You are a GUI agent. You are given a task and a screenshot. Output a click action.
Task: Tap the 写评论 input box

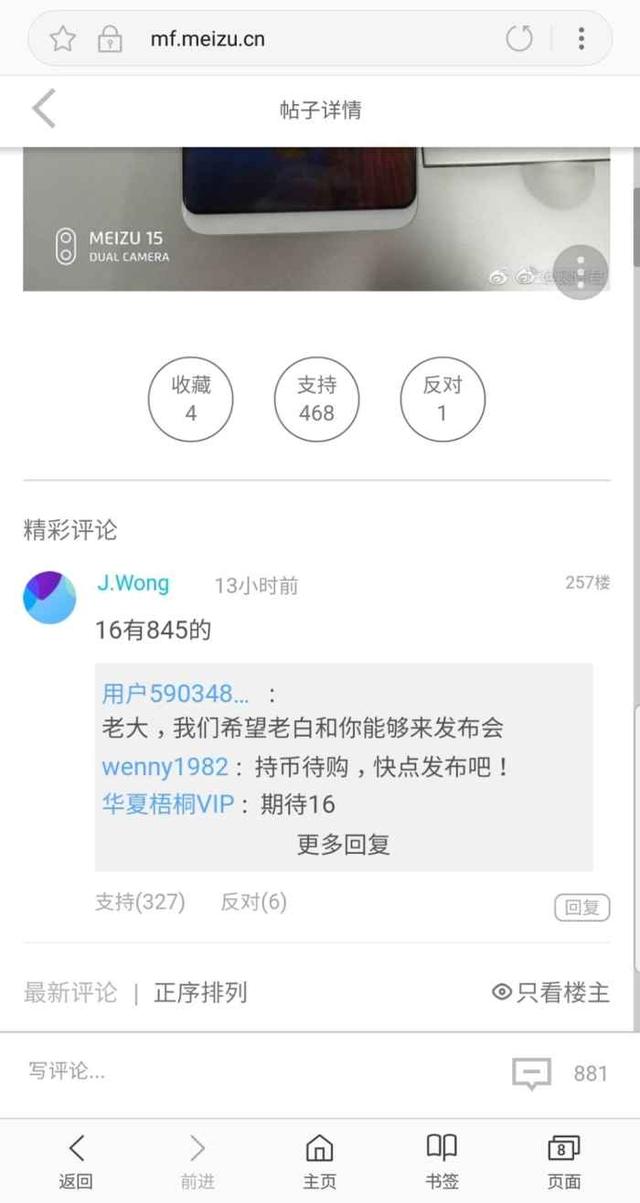click(x=260, y=1073)
